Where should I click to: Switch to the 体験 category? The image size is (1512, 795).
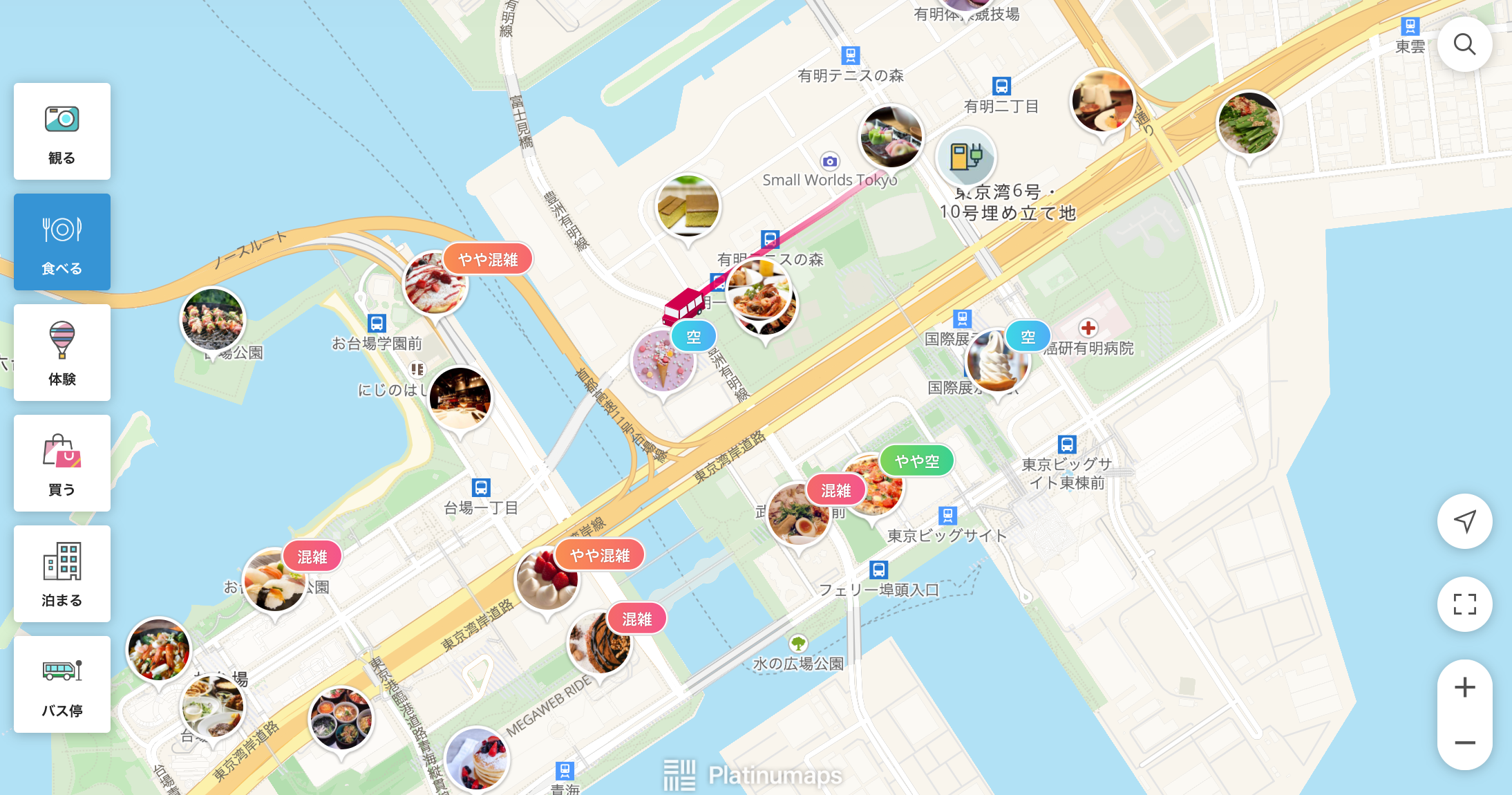click(62, 353)
